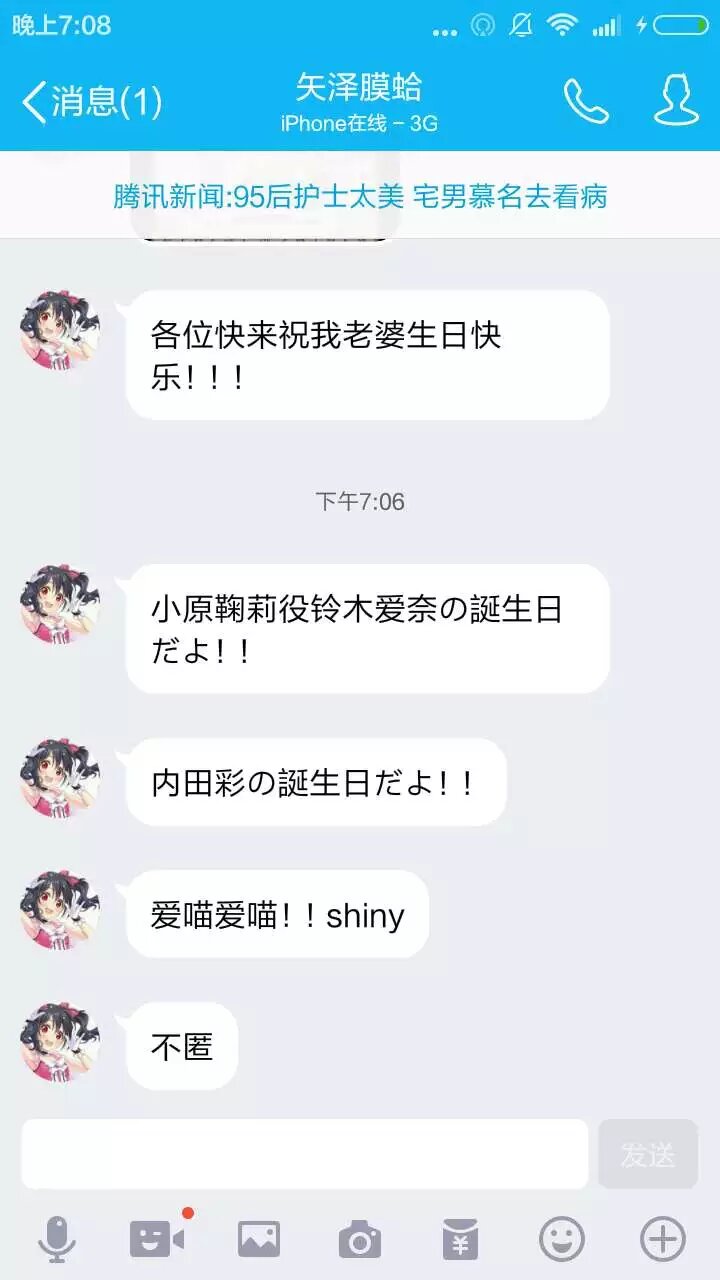Open the 腾讯新闻 banner about 95后护士

pyautogui.click(x=360, y=196)
